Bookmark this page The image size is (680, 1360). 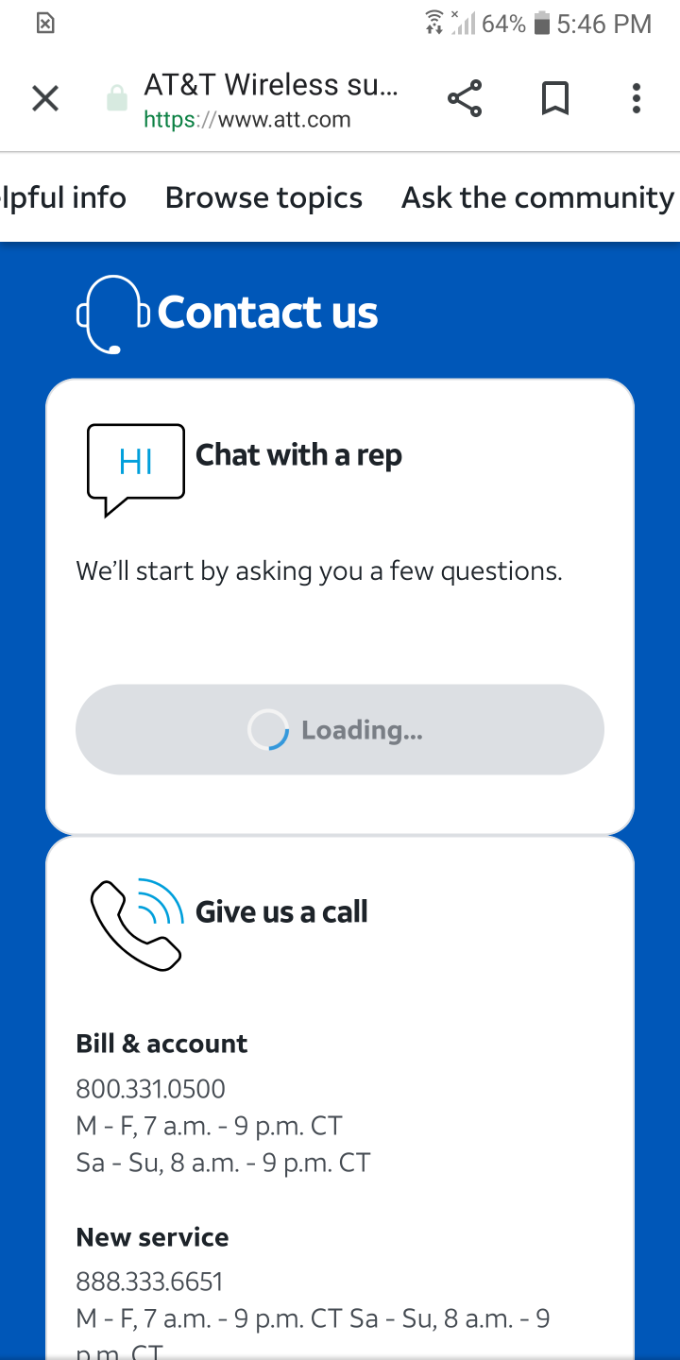555,99
